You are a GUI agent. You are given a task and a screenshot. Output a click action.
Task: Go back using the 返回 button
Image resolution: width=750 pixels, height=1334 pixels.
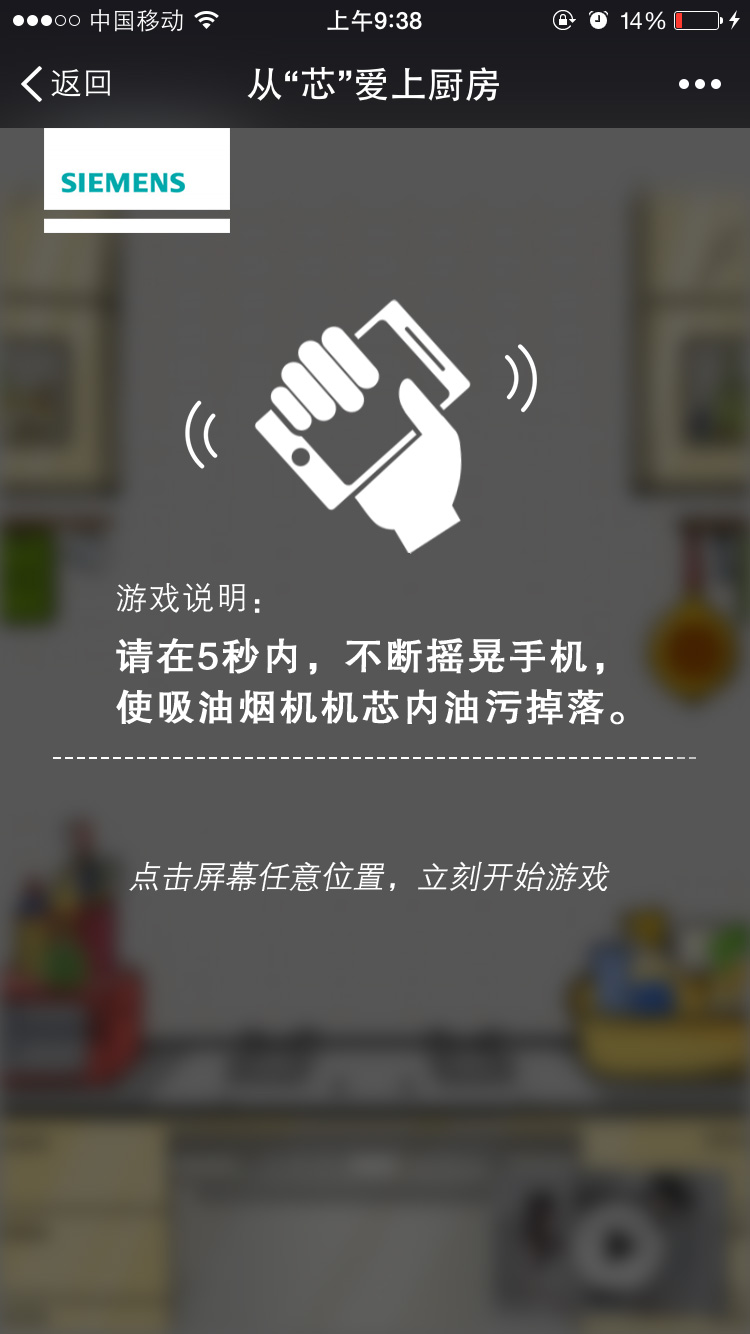click(66, 84)
